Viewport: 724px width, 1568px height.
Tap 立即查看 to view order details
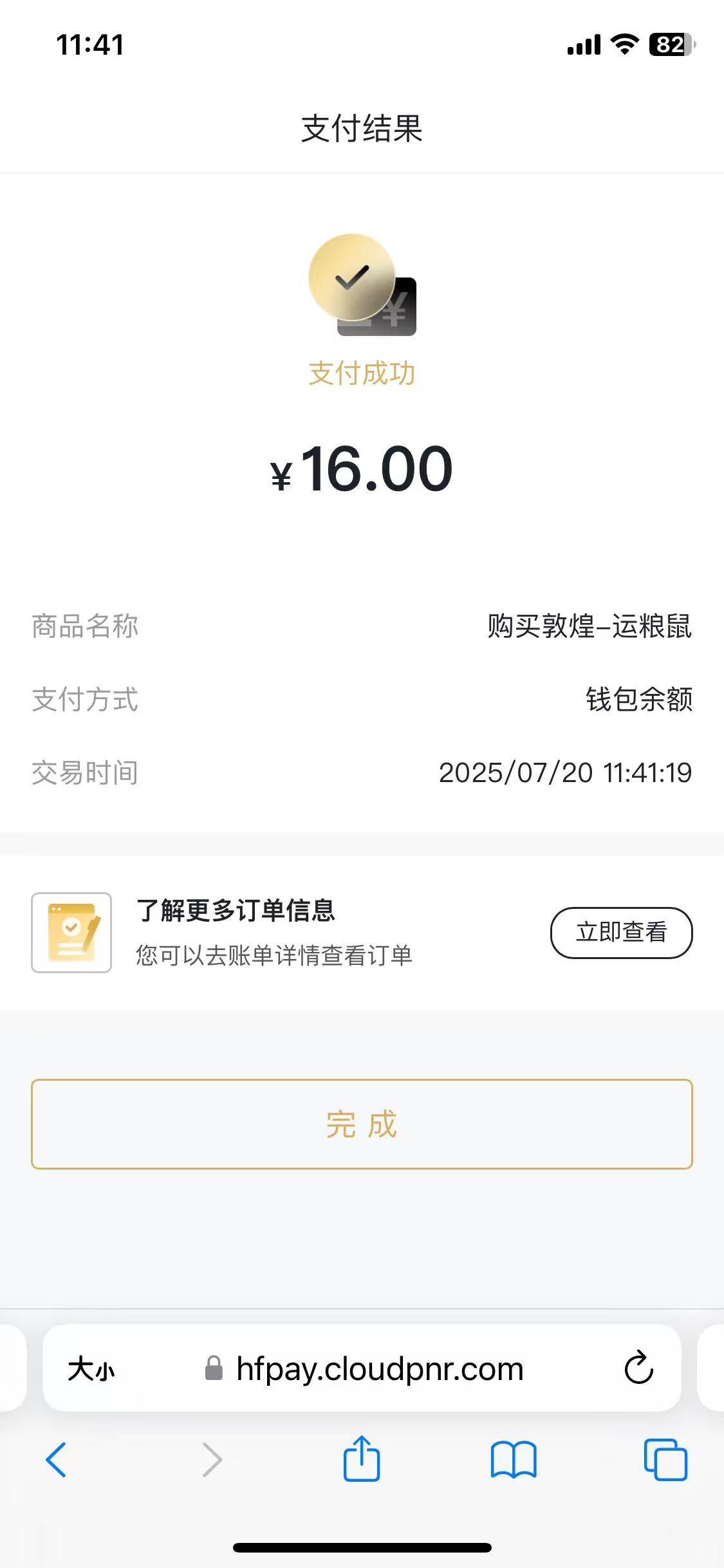click(621, 932)
